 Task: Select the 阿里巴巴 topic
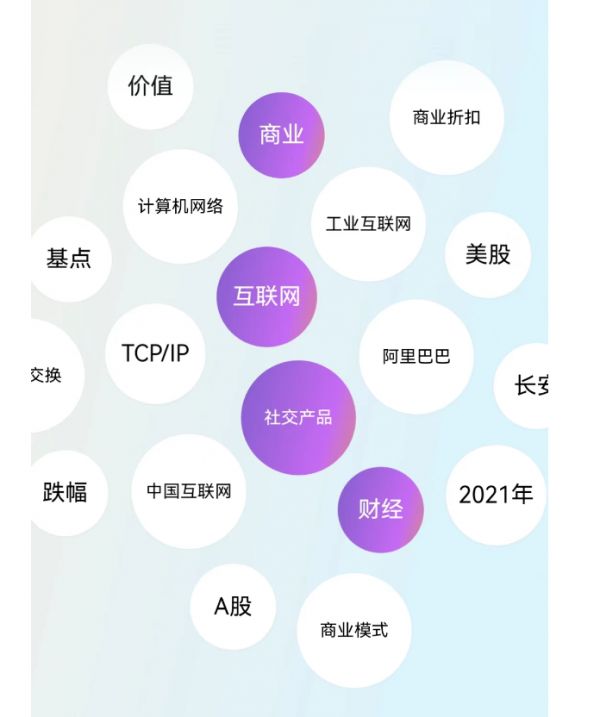pos(416,357)
